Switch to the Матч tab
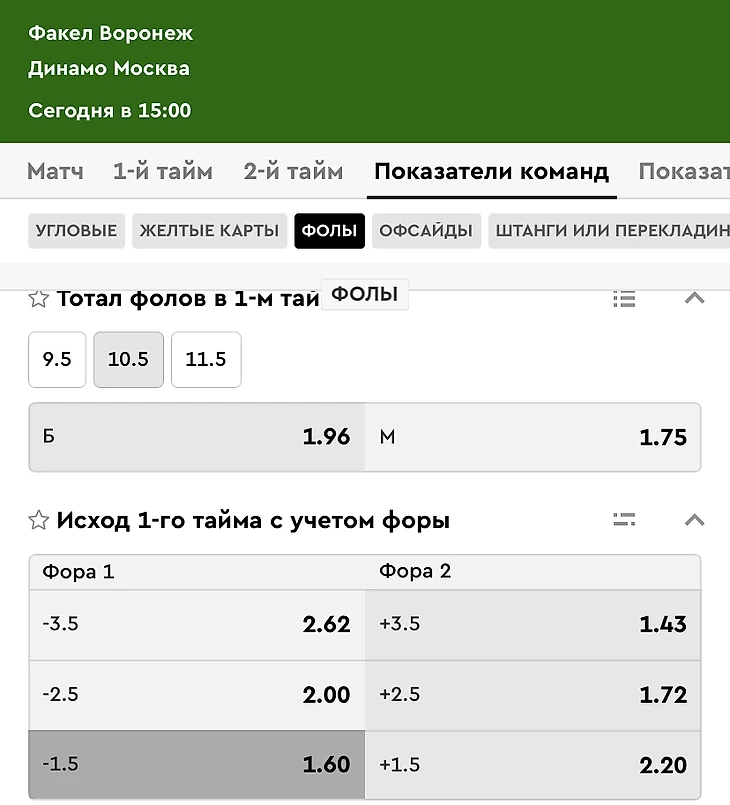Image resolution: width=730 pixels, height=805 pixels. pyautogui.click(x=55, y=171)
